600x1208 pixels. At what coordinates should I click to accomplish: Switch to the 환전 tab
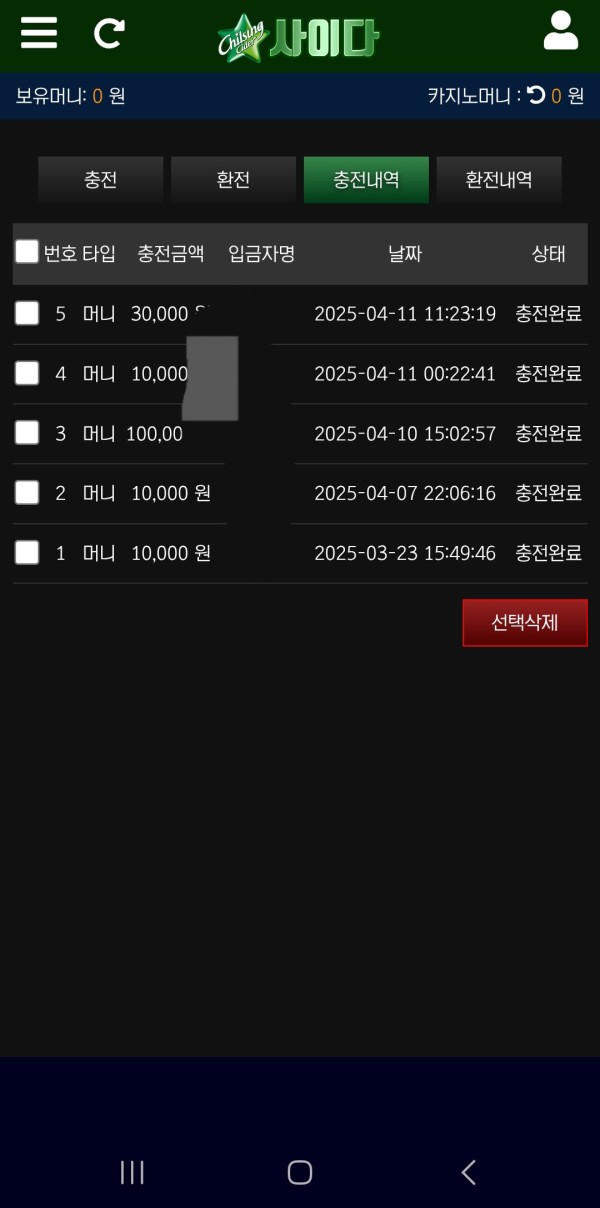tap(233, 180)
